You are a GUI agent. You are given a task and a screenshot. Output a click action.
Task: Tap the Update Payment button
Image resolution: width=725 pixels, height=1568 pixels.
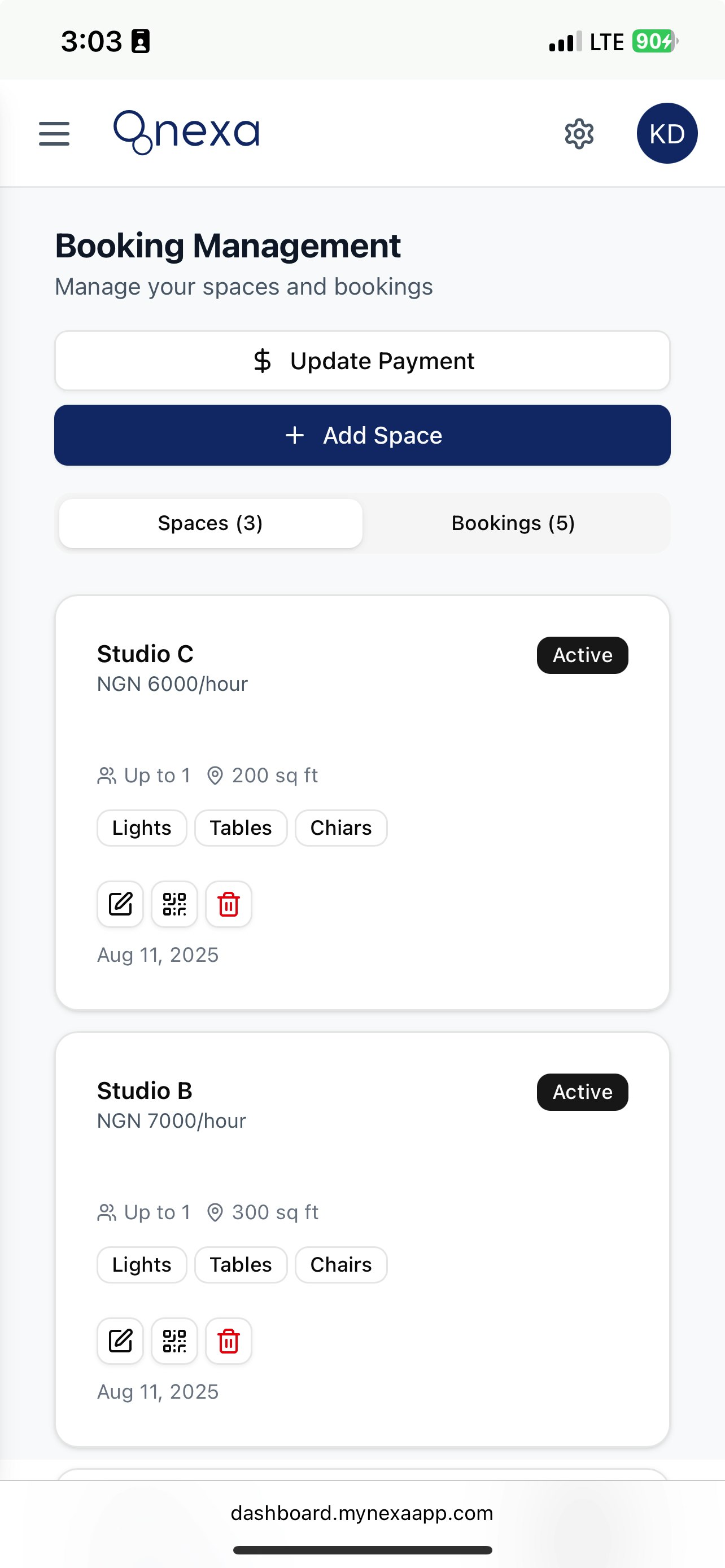click(x=362, y=361)
